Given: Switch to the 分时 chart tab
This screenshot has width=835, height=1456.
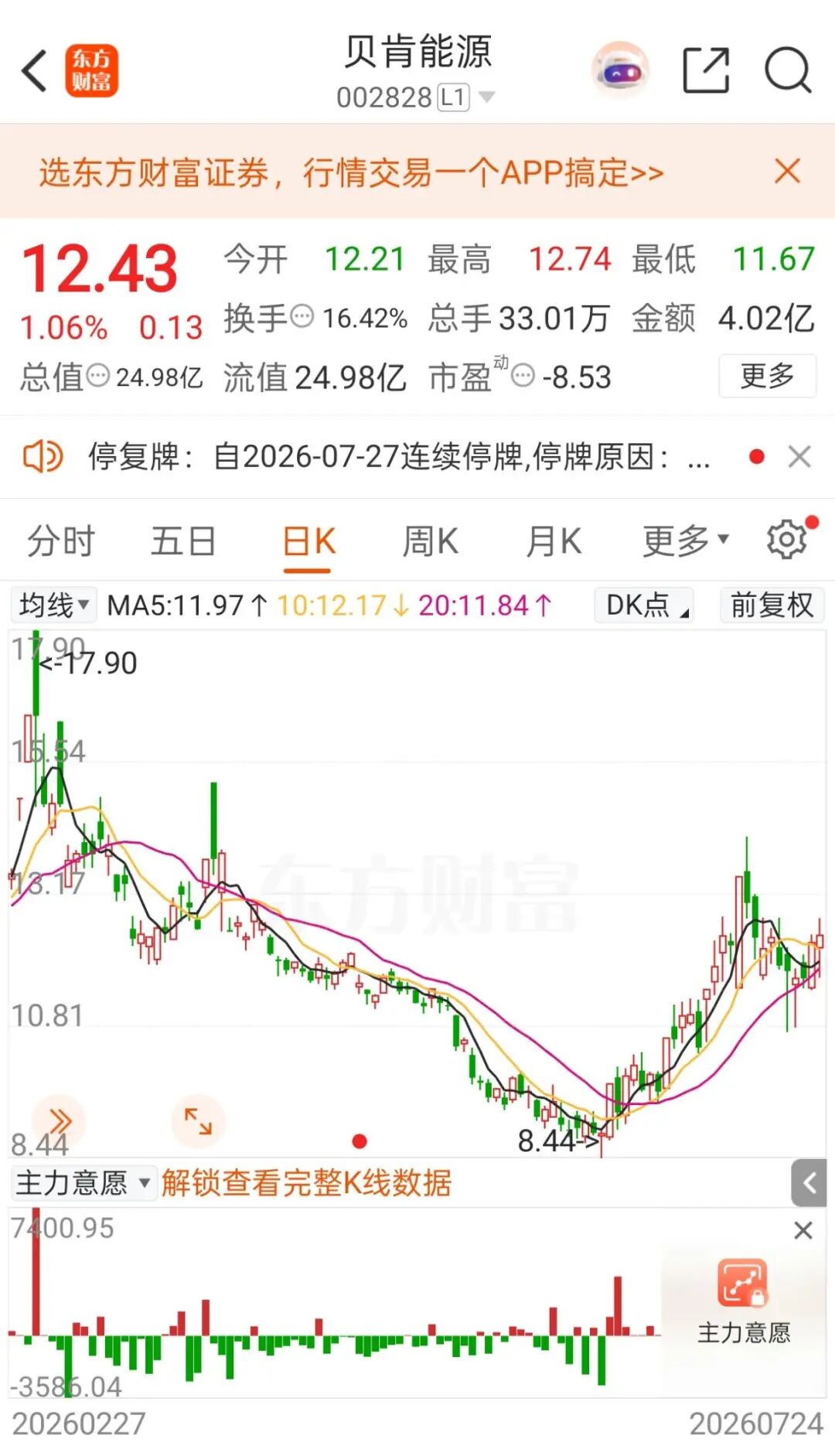Looking at the screenshot, I should [60, 540].
